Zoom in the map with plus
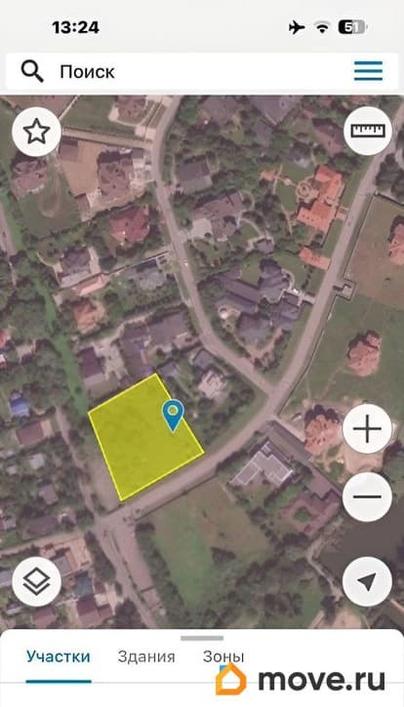The width and height of the screenshot is (404, 707). [367, 429]
